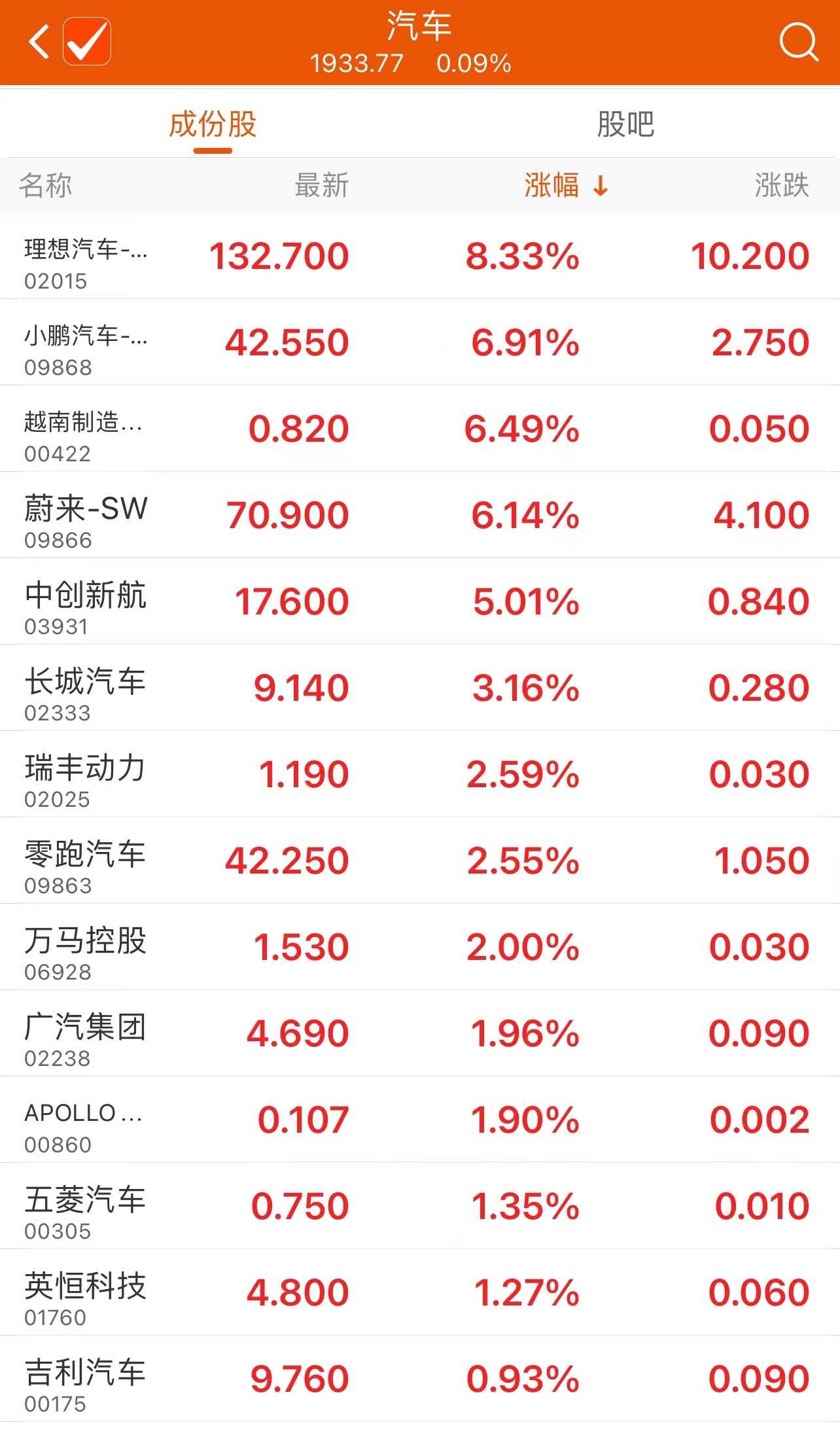Go back using the arrow icon
Screen dimensions: 840x1435
coord(39,42)
